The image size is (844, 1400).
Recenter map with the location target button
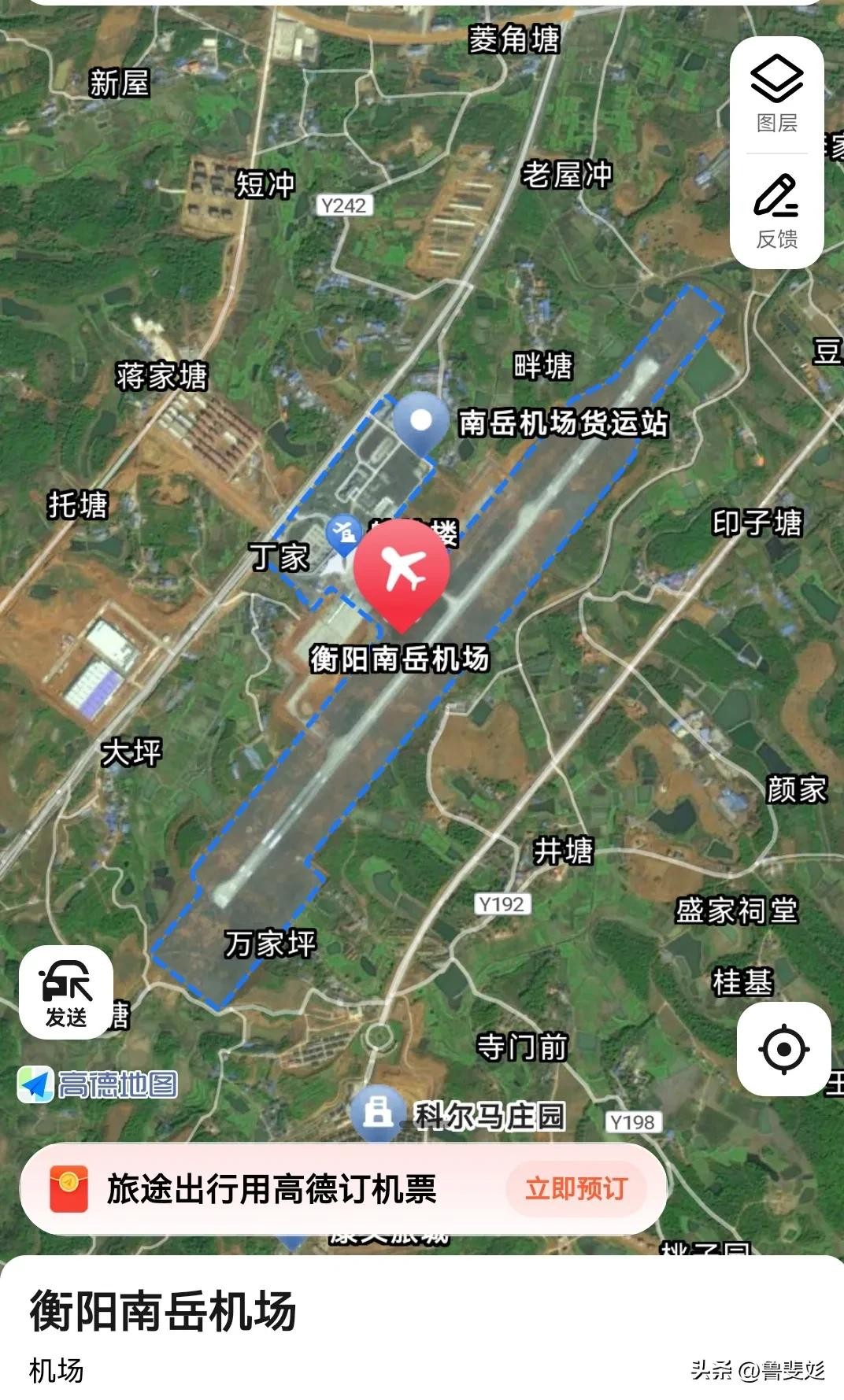point(783,1049)
